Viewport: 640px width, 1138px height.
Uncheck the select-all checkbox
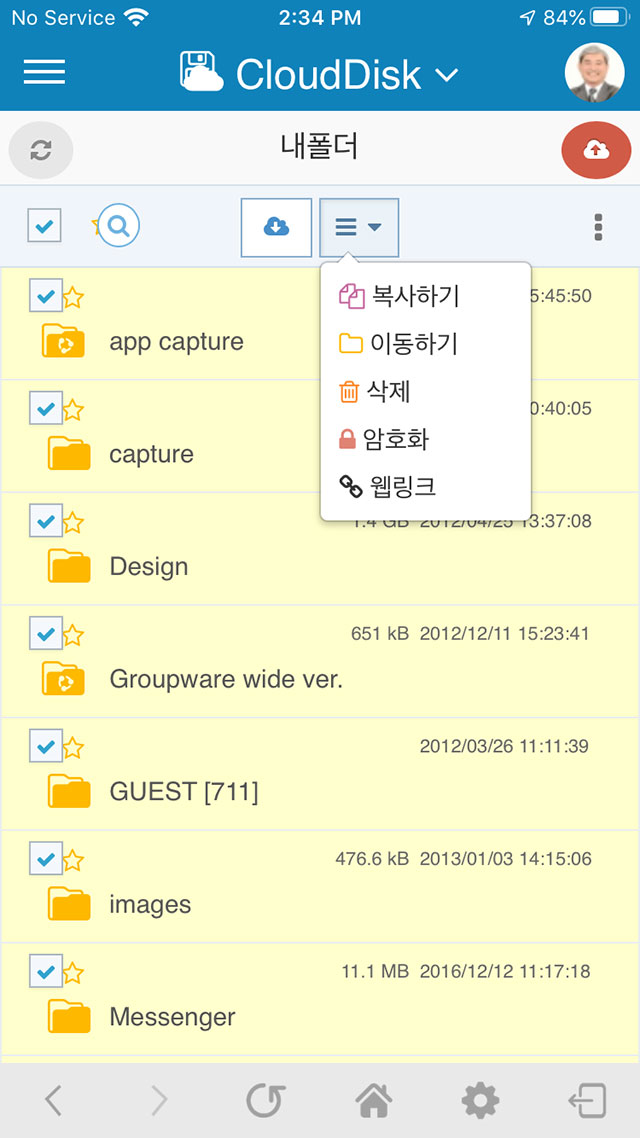point(44,226)
